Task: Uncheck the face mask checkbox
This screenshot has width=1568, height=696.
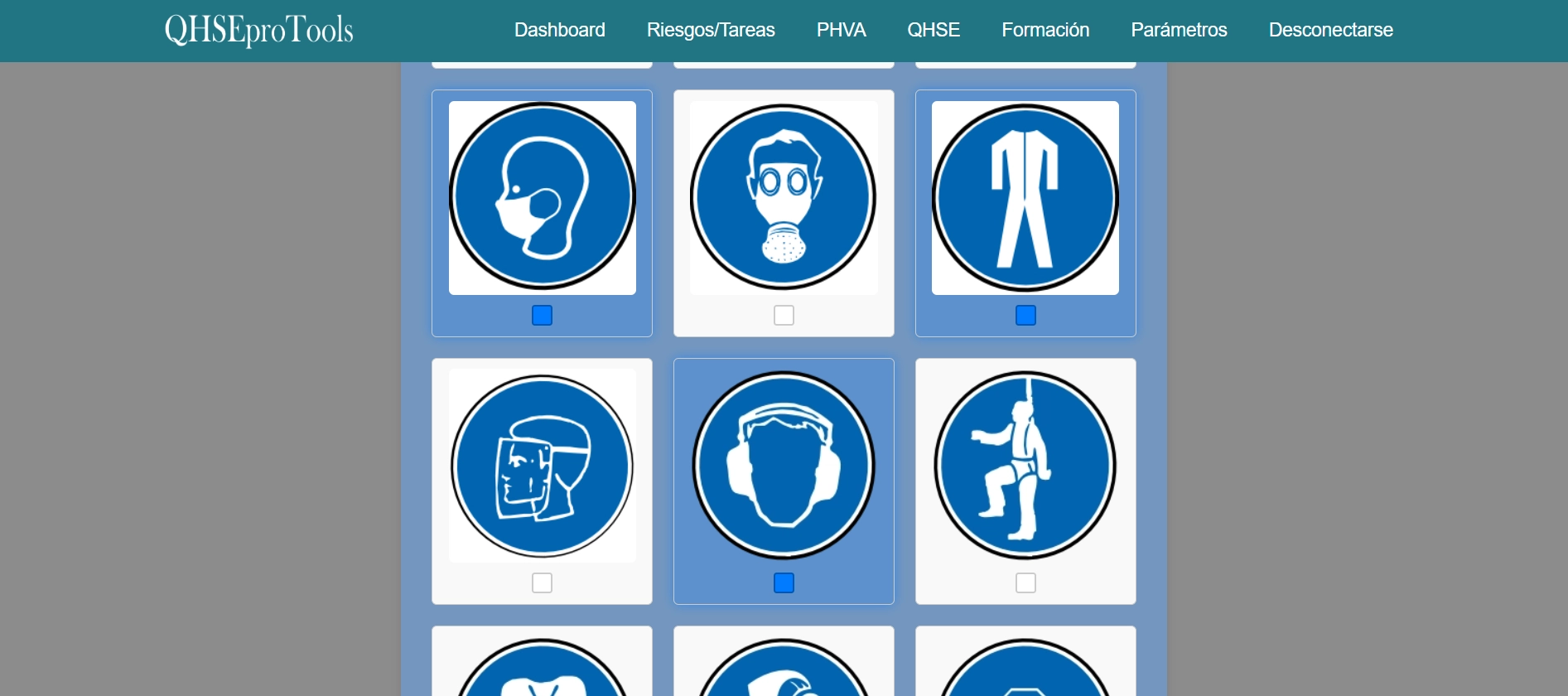Action: [x=542, y=316]
